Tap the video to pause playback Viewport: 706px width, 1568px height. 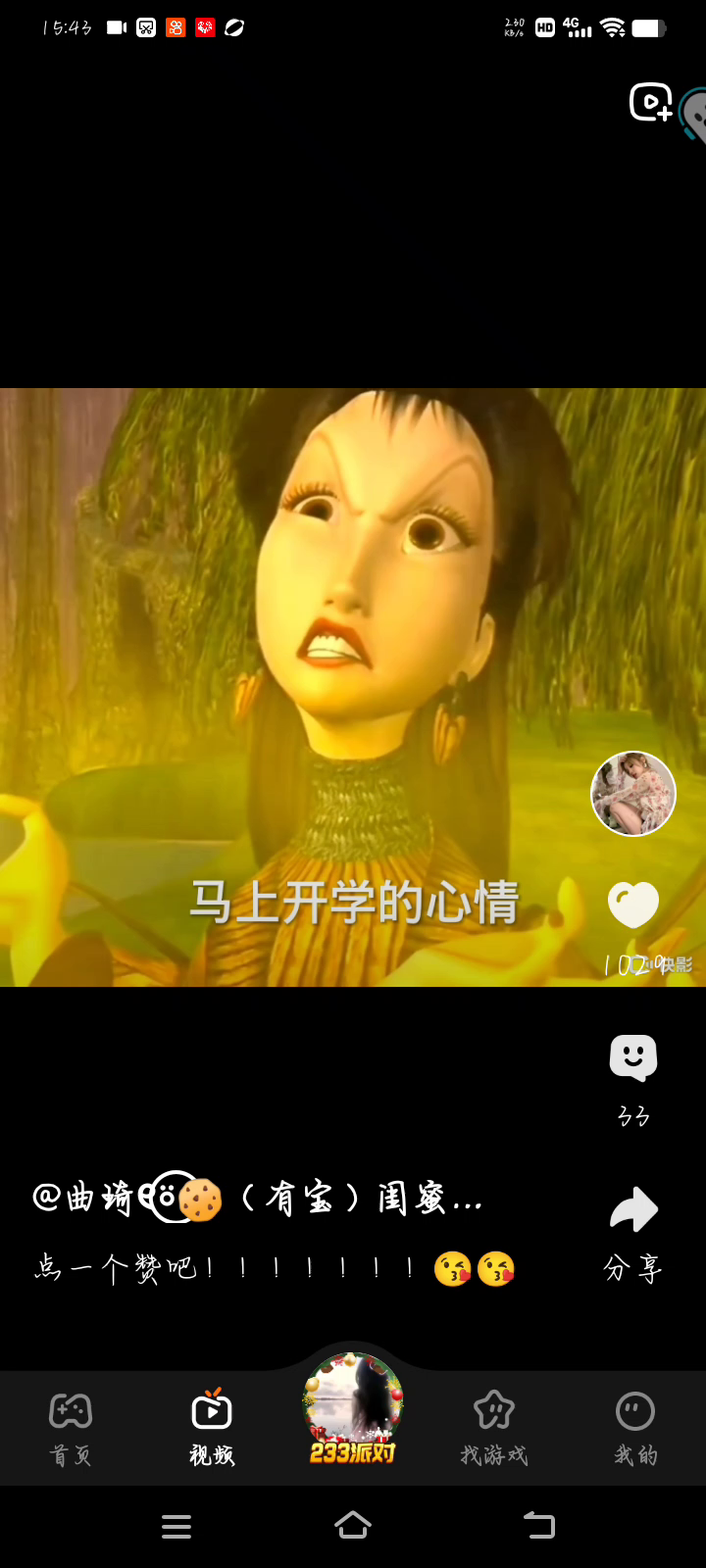tap(294, 686)
